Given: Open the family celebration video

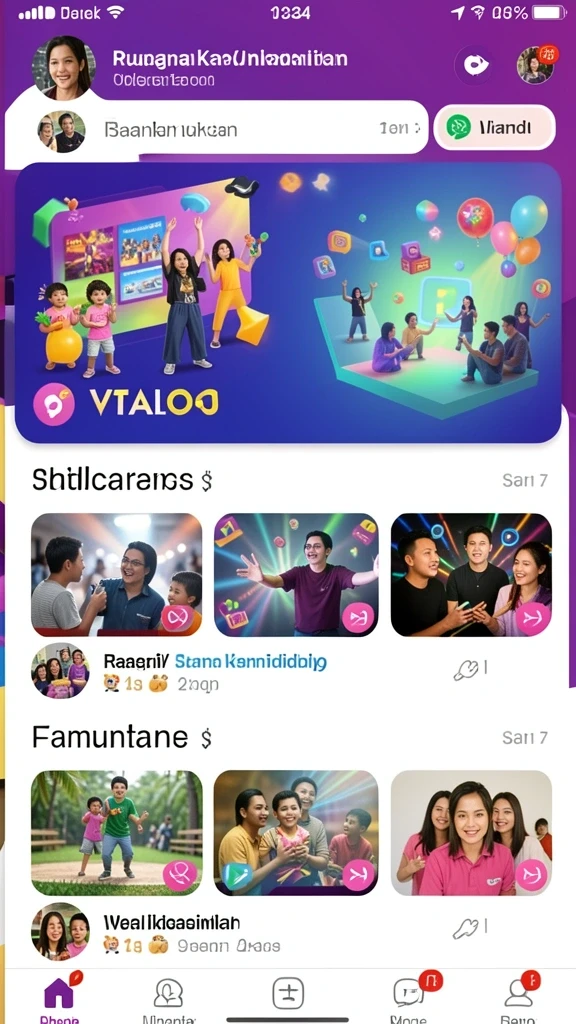Looking at the screenshot, I should click(x=296, y=833).
